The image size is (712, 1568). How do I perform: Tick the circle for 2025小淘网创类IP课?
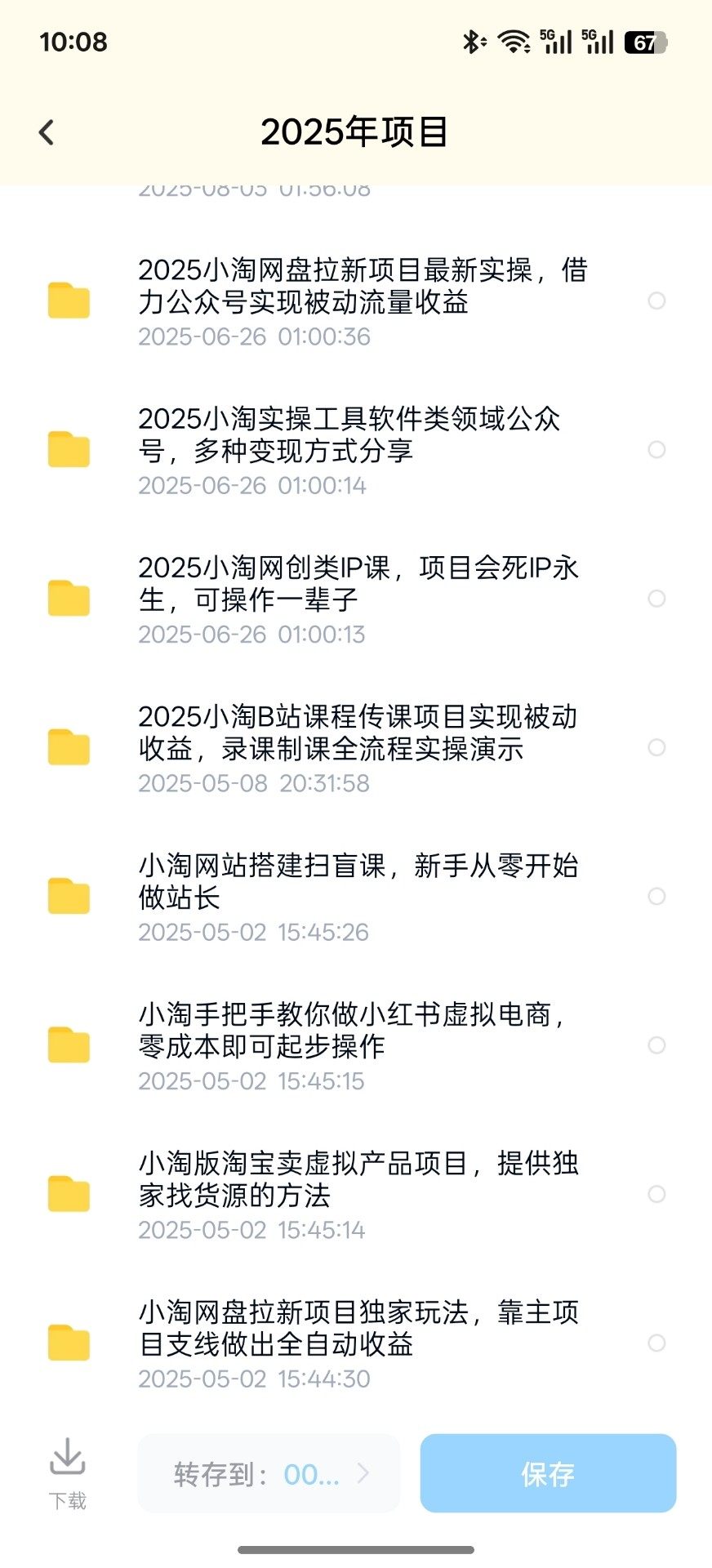point(656,599)
